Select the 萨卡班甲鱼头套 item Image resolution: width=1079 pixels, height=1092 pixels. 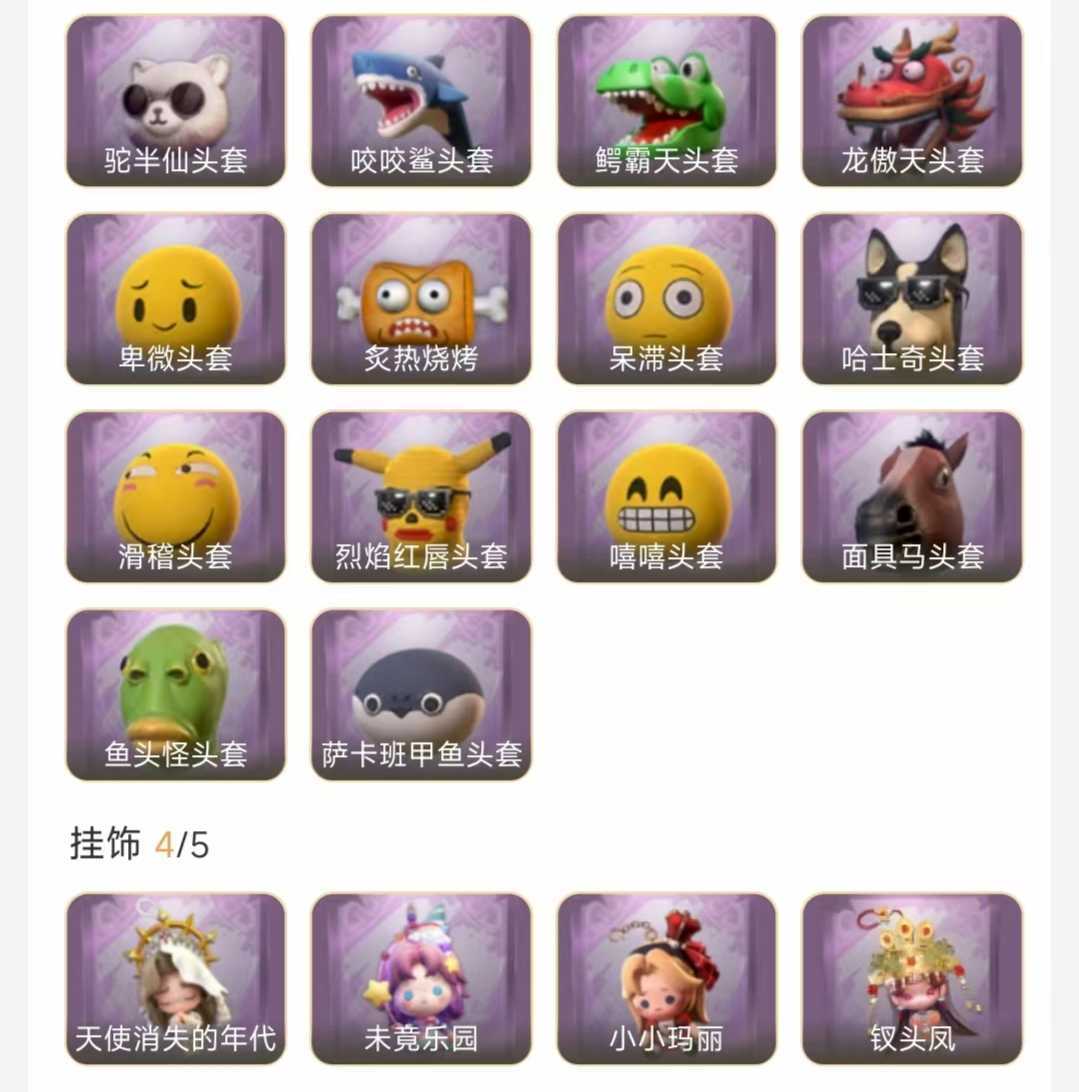click(421, 695)
